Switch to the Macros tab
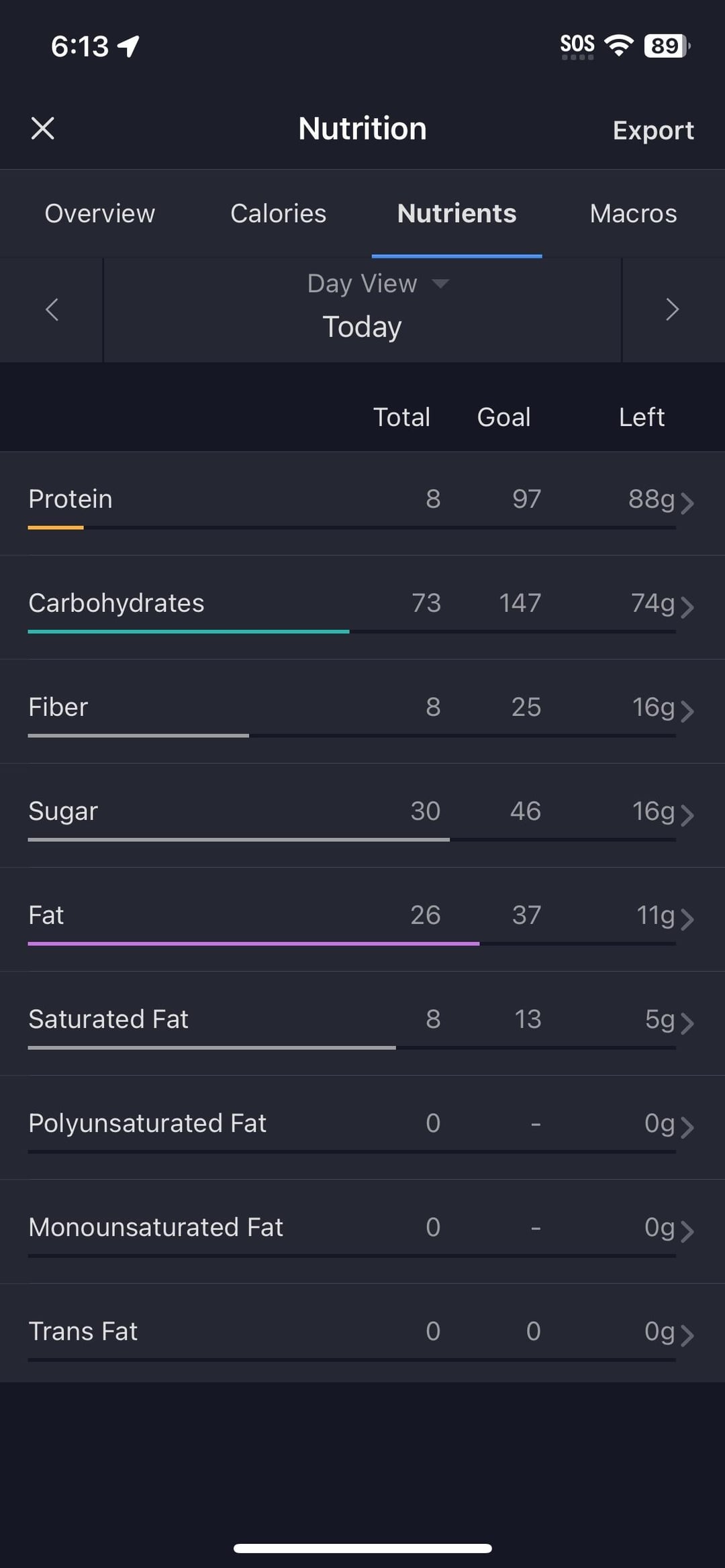This screenshot has height=1568, width=725. pyautogui.click(x=633, y=213)
